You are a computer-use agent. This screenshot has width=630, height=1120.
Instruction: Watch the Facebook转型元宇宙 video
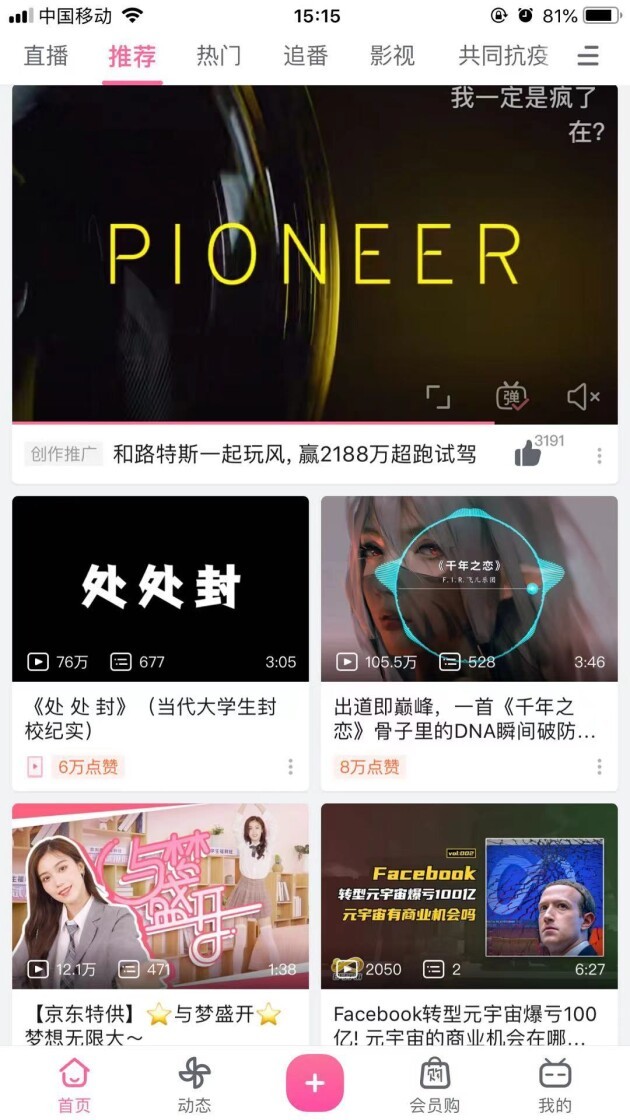pos(469,895)
